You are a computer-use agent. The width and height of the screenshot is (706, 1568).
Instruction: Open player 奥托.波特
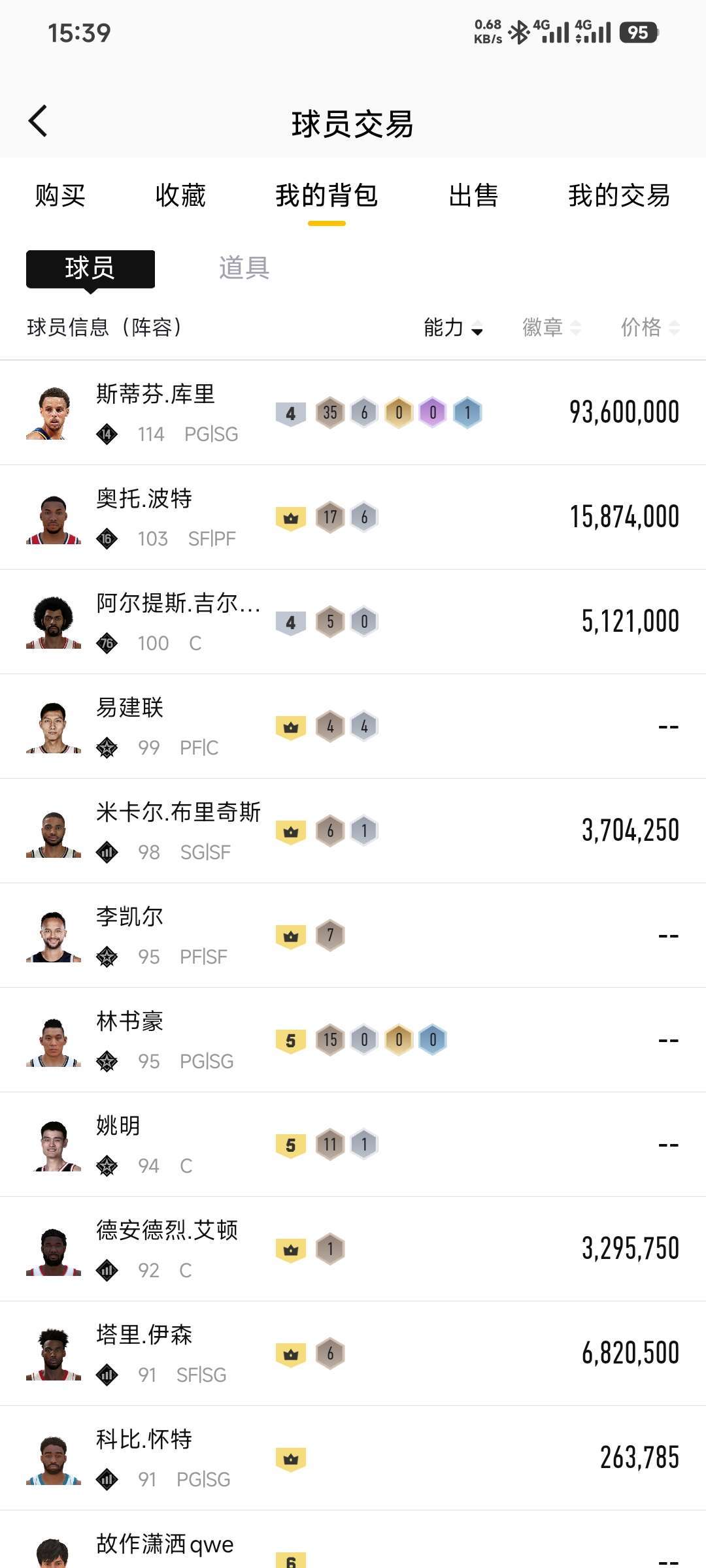click(353, 517)
